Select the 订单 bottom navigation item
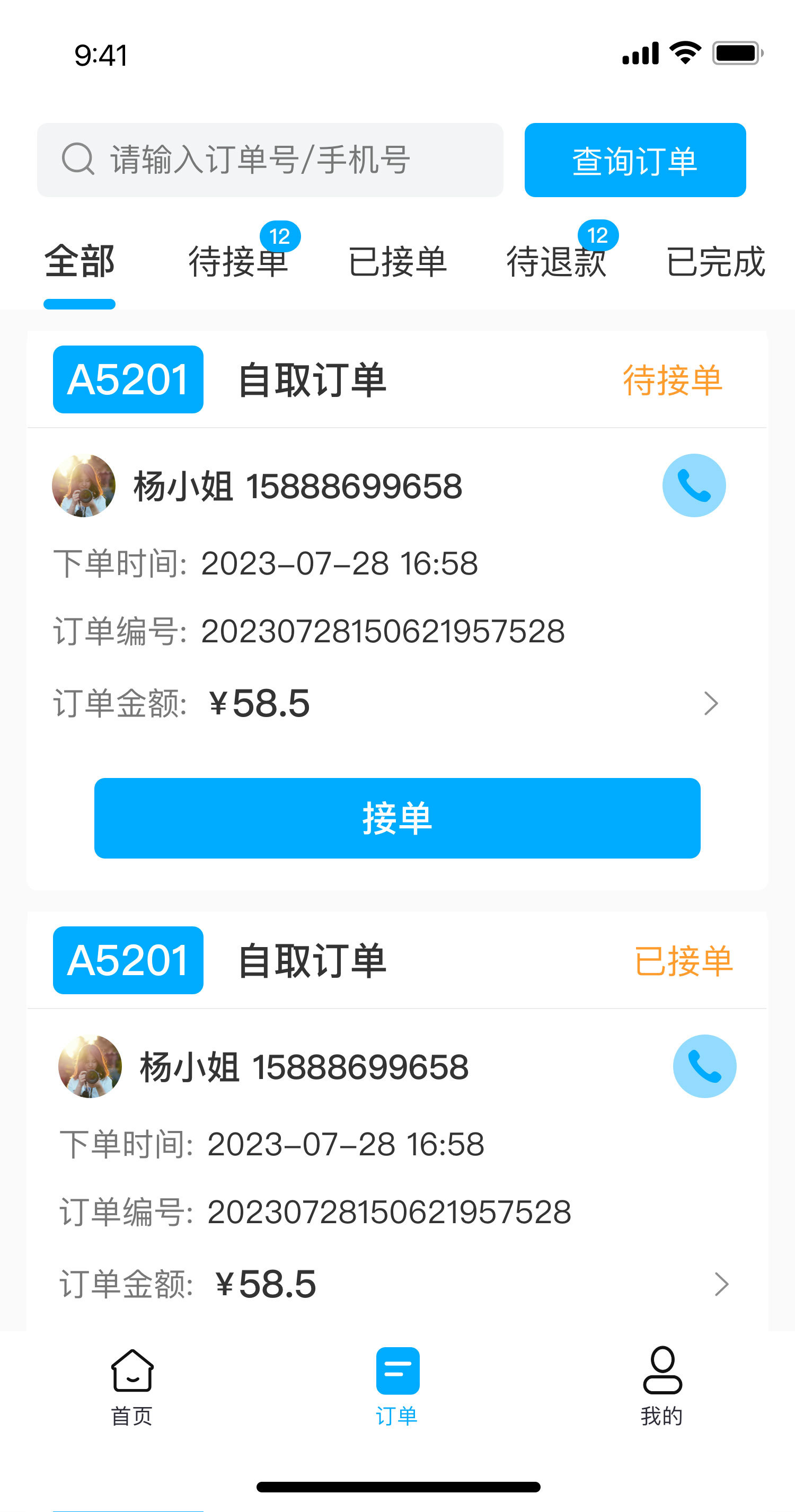This screenshot has height=1512, width=795. 397,1387
